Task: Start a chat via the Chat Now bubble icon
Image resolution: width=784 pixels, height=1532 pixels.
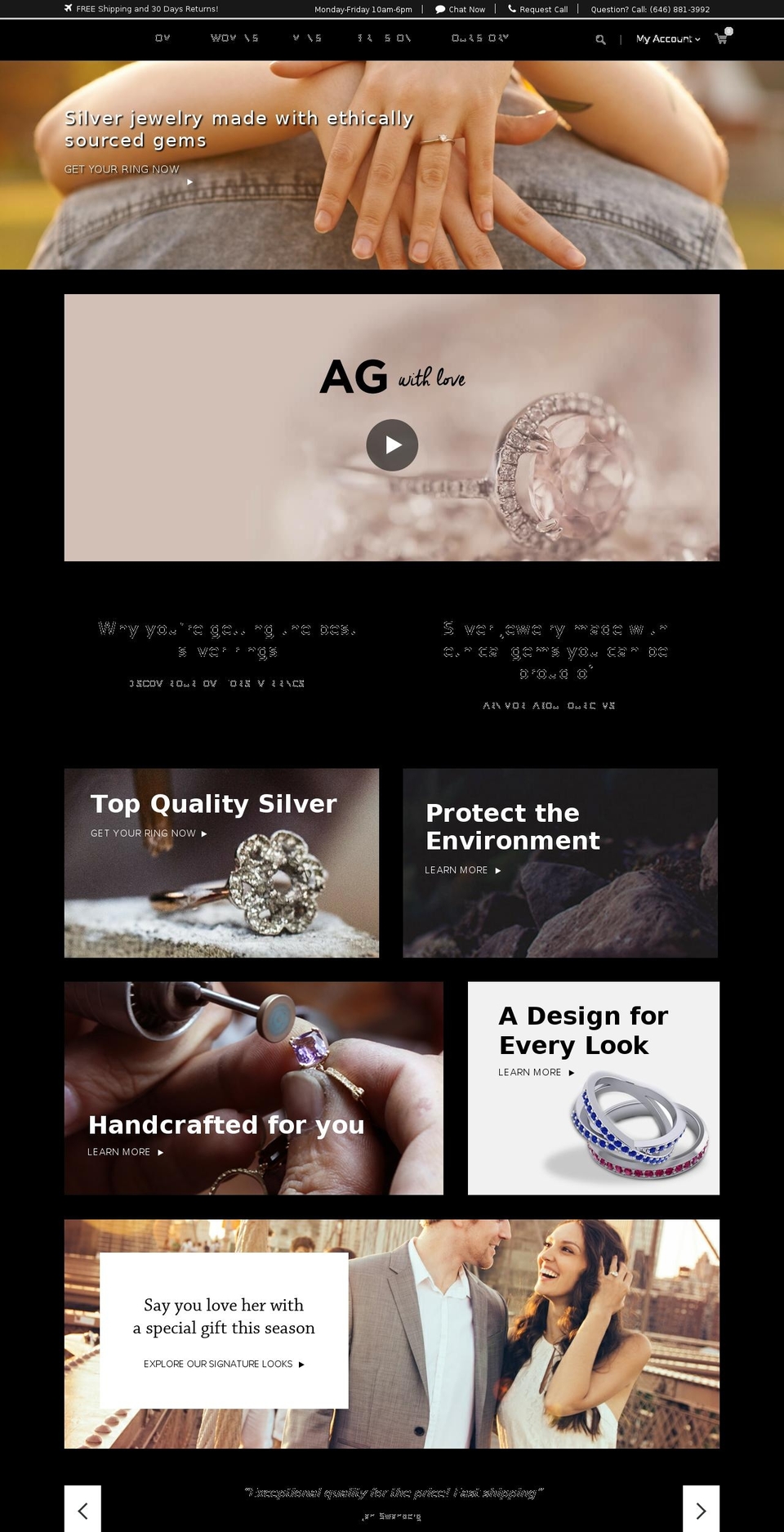Action: tap(440, 9)
